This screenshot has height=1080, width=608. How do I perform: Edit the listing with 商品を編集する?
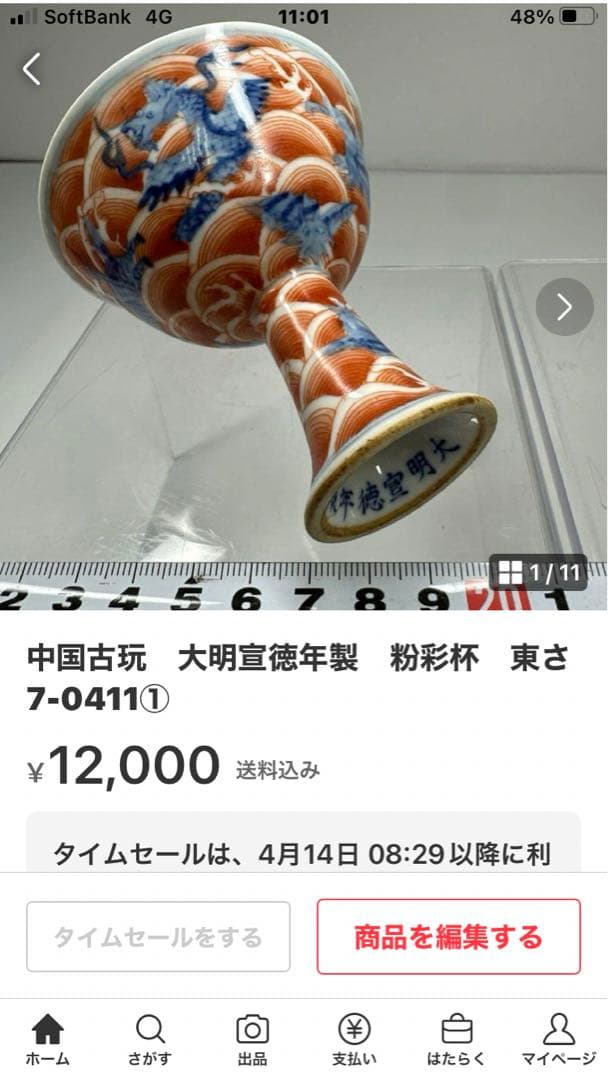(x=448, y=937)
